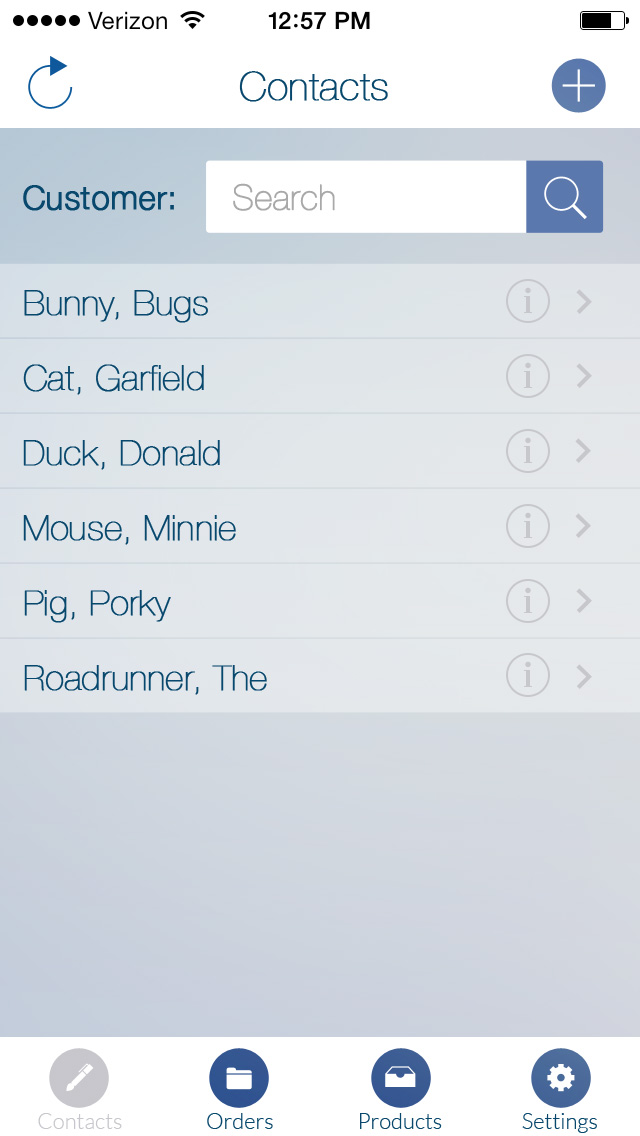Open info for Roadrunner, The
The height and width of the screenshot is (1136, 640).
tap(527, 677)
